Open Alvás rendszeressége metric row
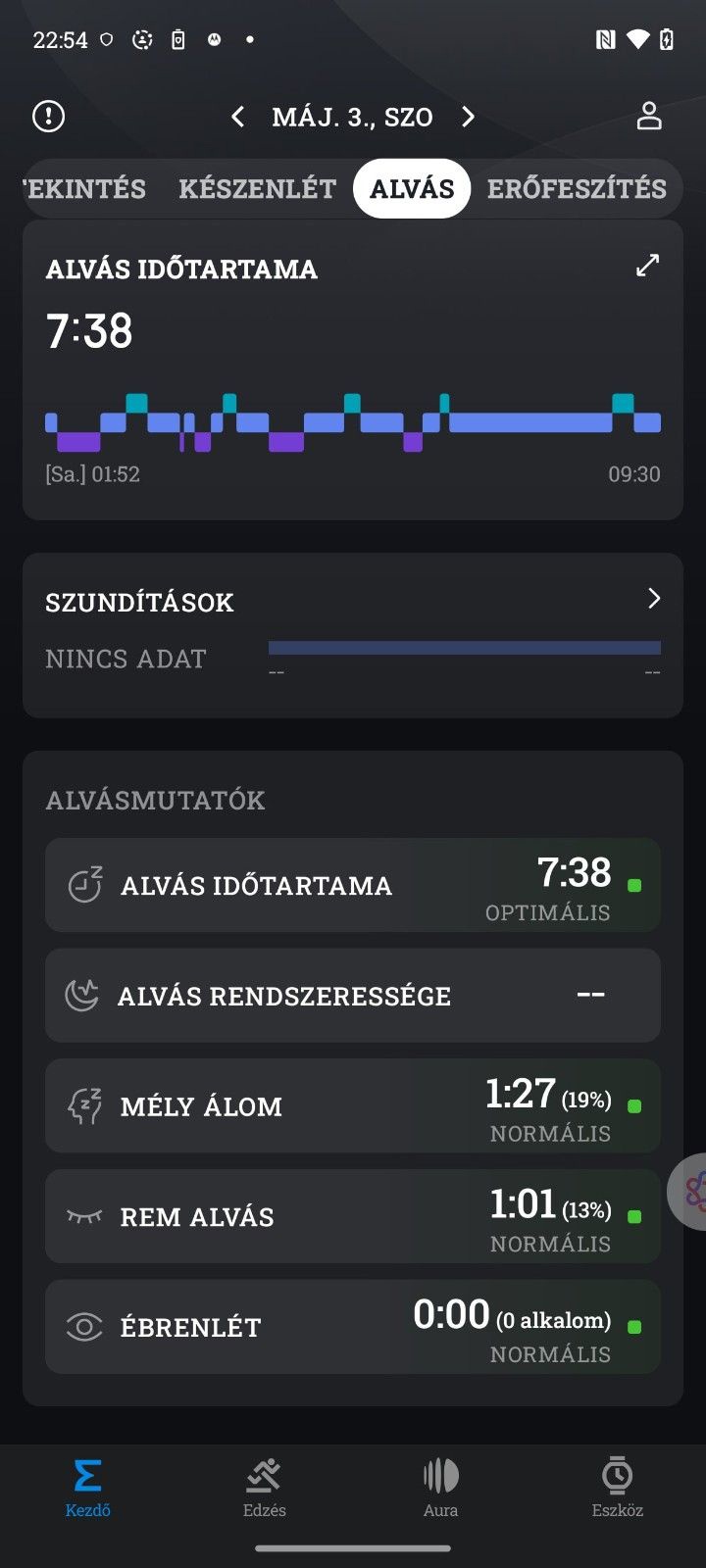Image resolution: width=706 pixels, height=1568 pixels. coord(353,996)
